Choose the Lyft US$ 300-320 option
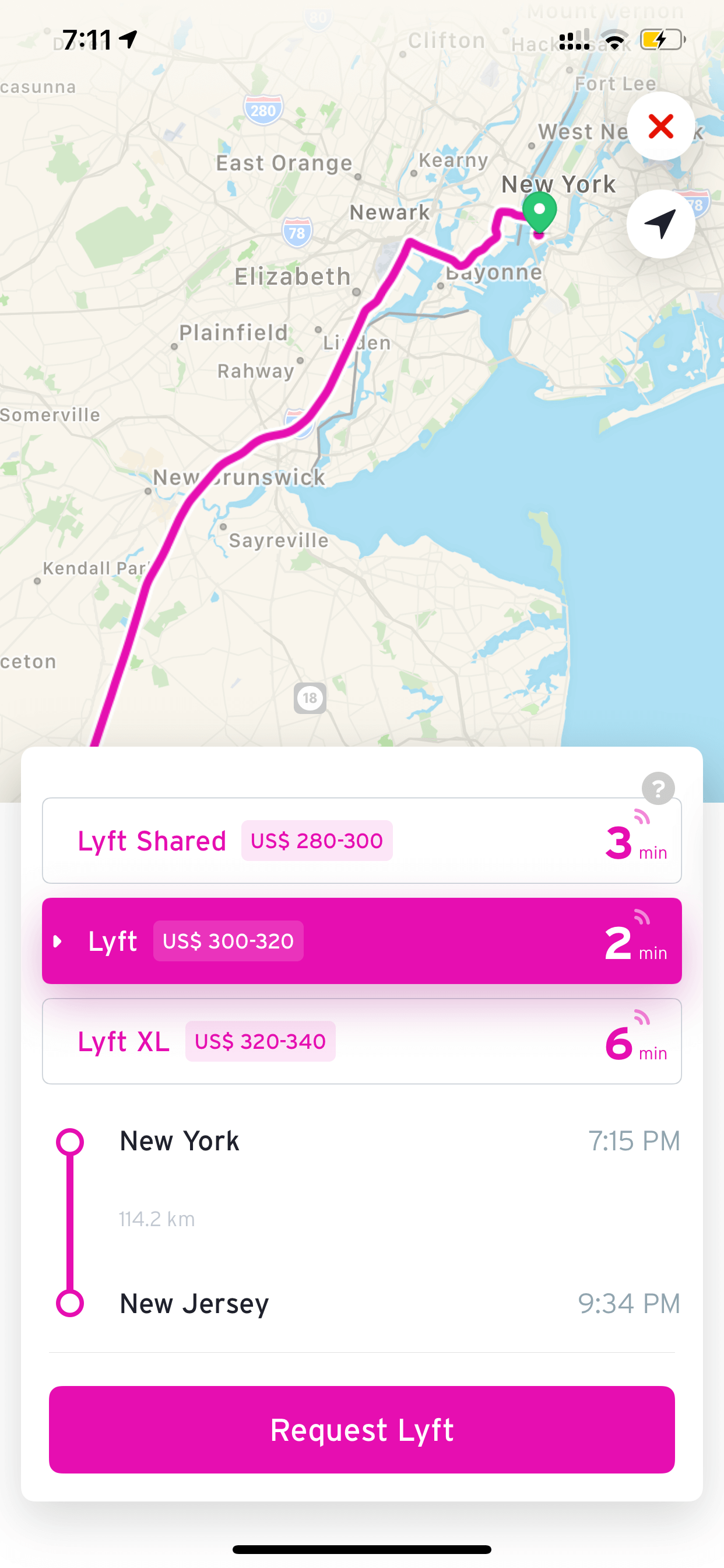This screenshot has height=1568, width=724. [x=362, y=941]
